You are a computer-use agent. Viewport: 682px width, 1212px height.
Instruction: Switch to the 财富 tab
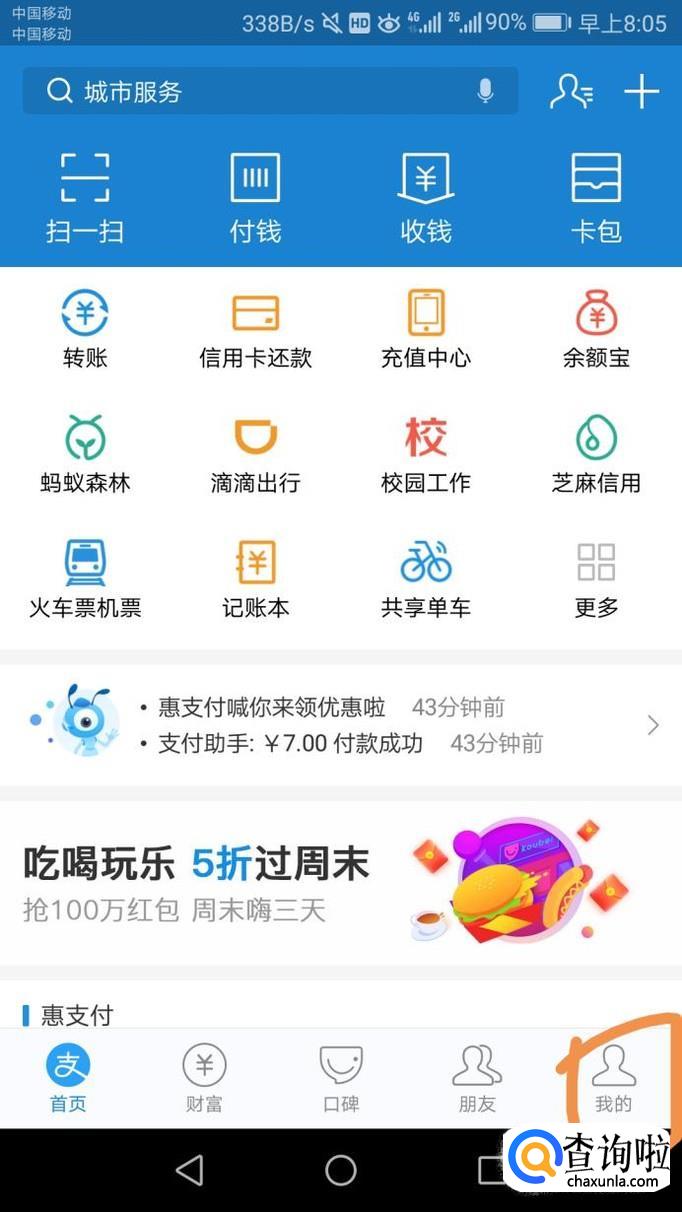[x=204, y=1079]
